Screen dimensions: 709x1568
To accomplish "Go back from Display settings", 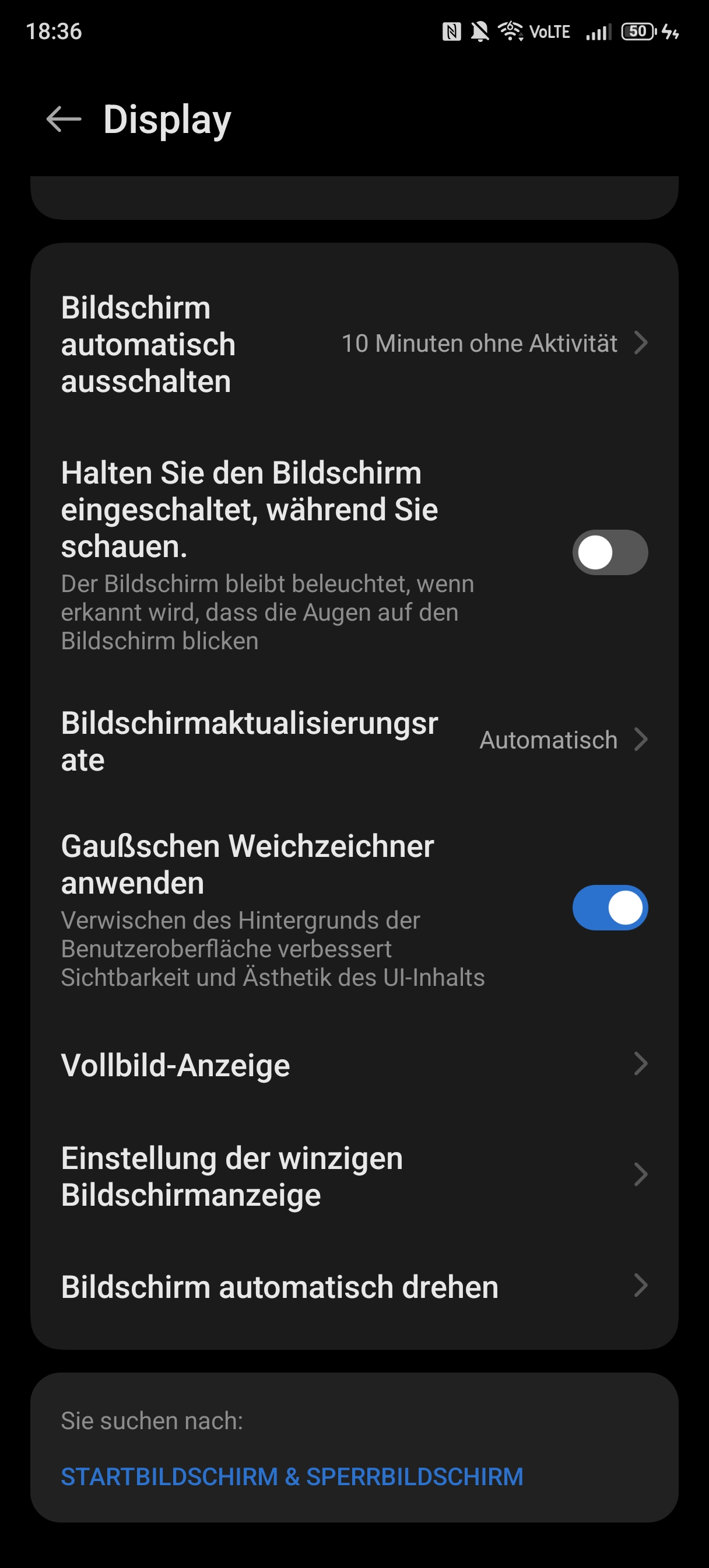I will coord(64,118).
